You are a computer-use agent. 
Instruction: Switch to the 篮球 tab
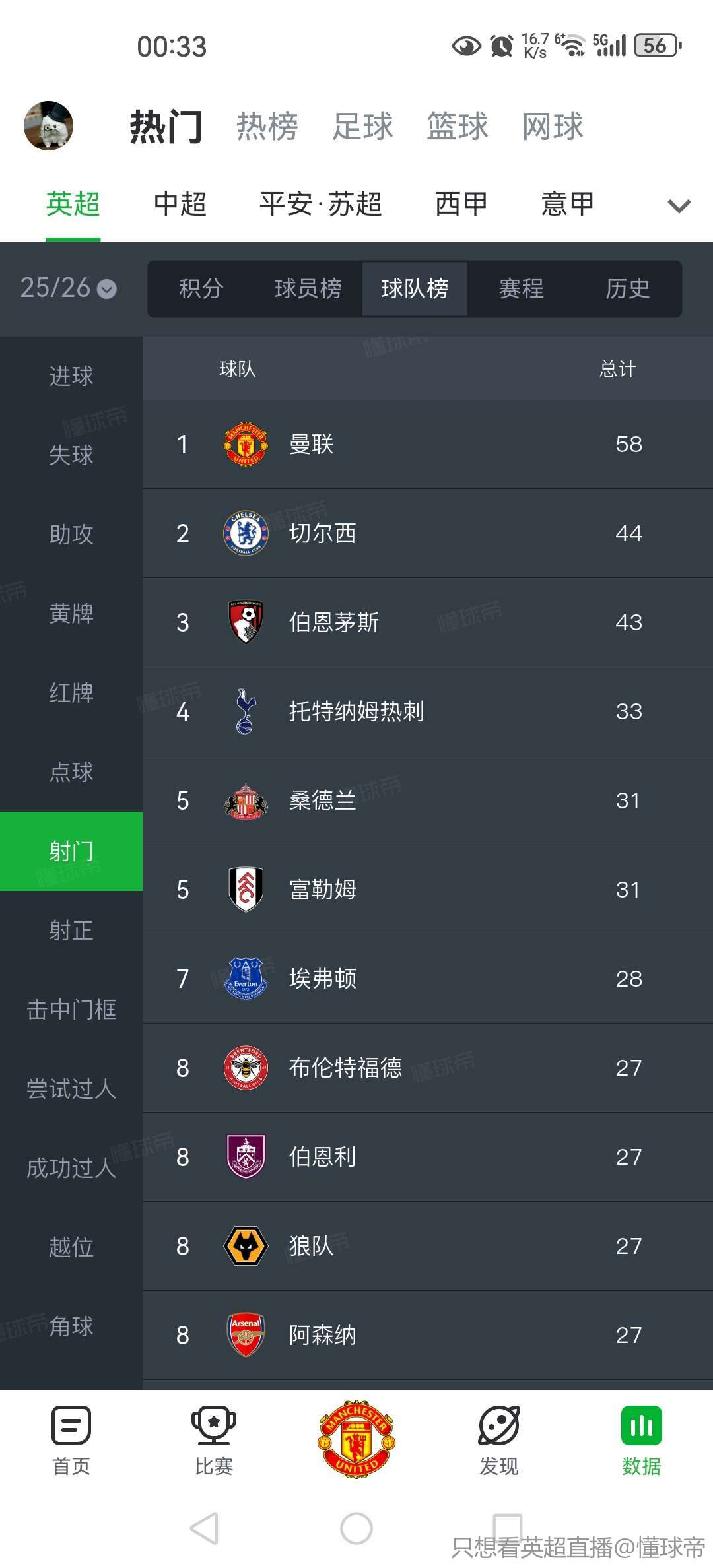(x=458, y=126)
